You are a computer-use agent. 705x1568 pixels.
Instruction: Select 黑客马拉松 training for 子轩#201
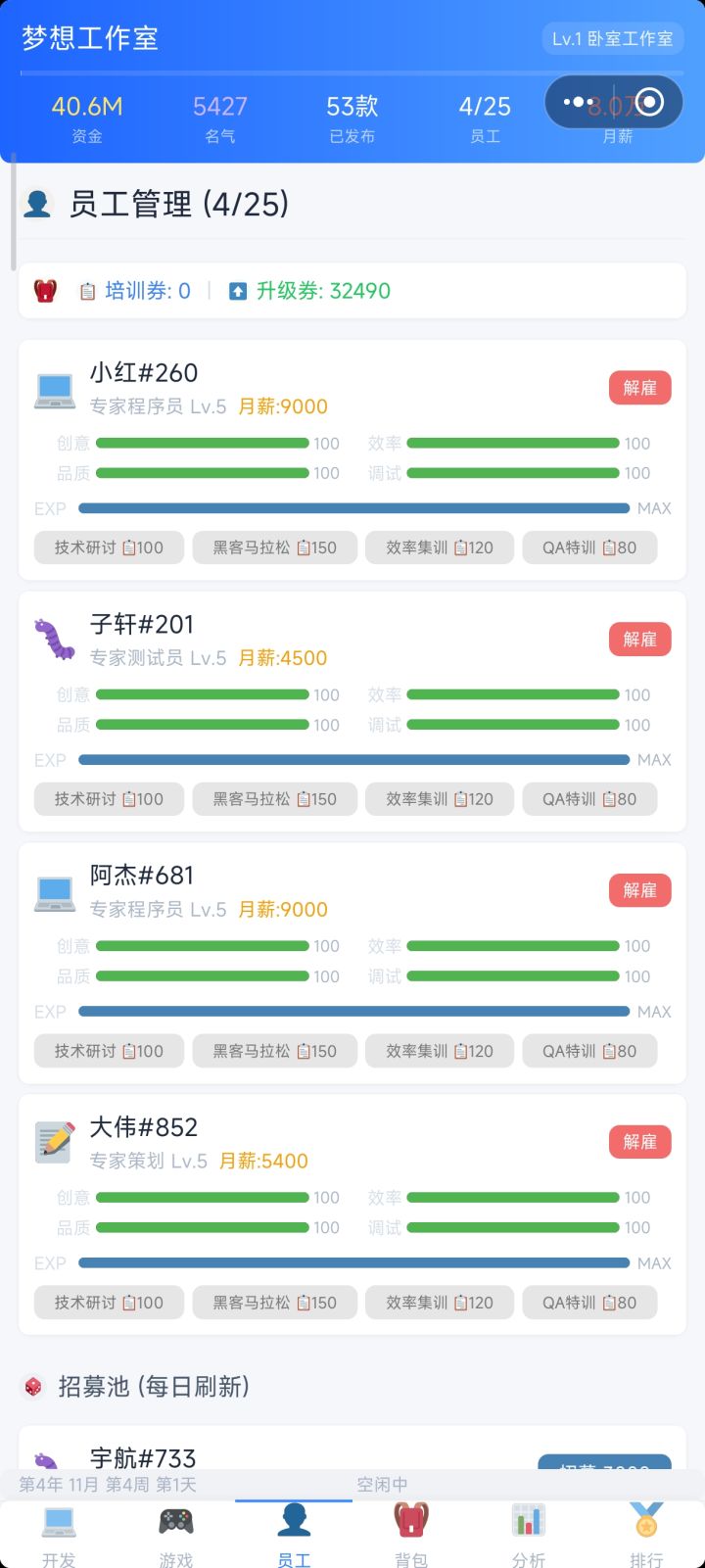click(274, 798)
